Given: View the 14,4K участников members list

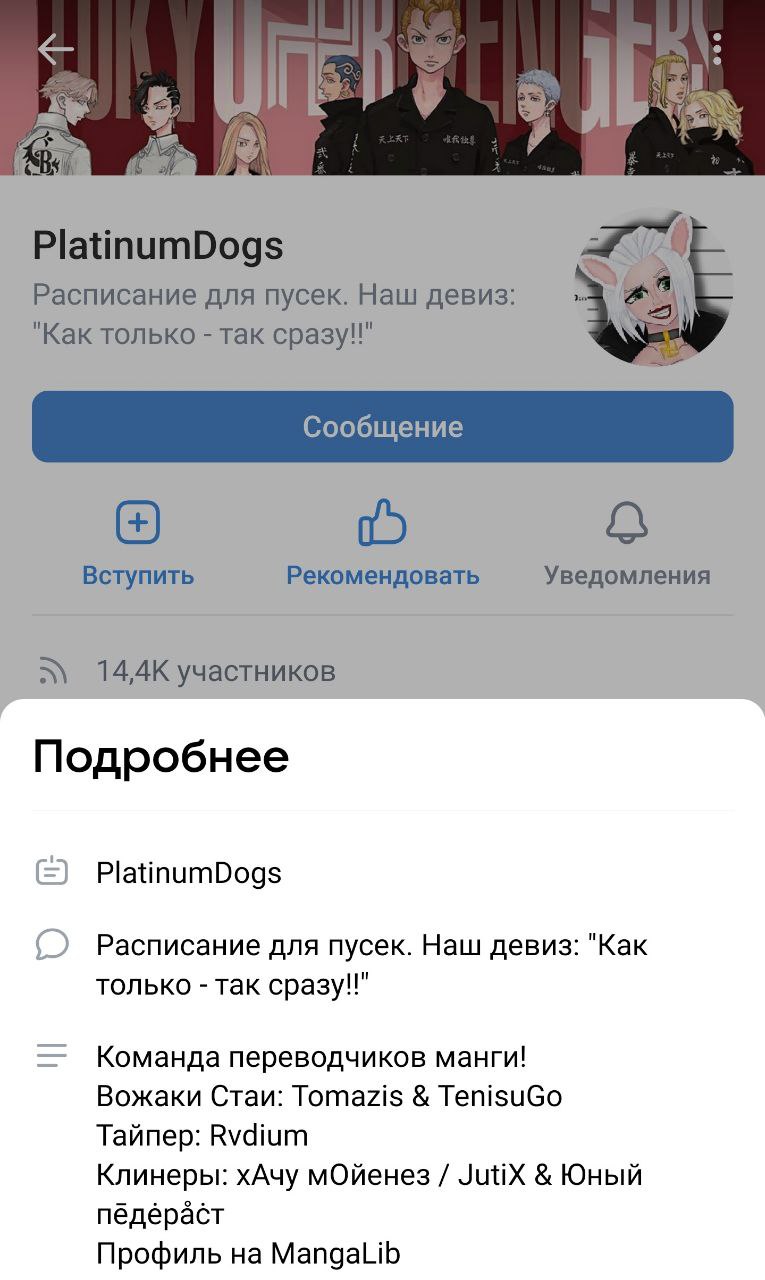Looking at the screenshot, I should point(215,671).
